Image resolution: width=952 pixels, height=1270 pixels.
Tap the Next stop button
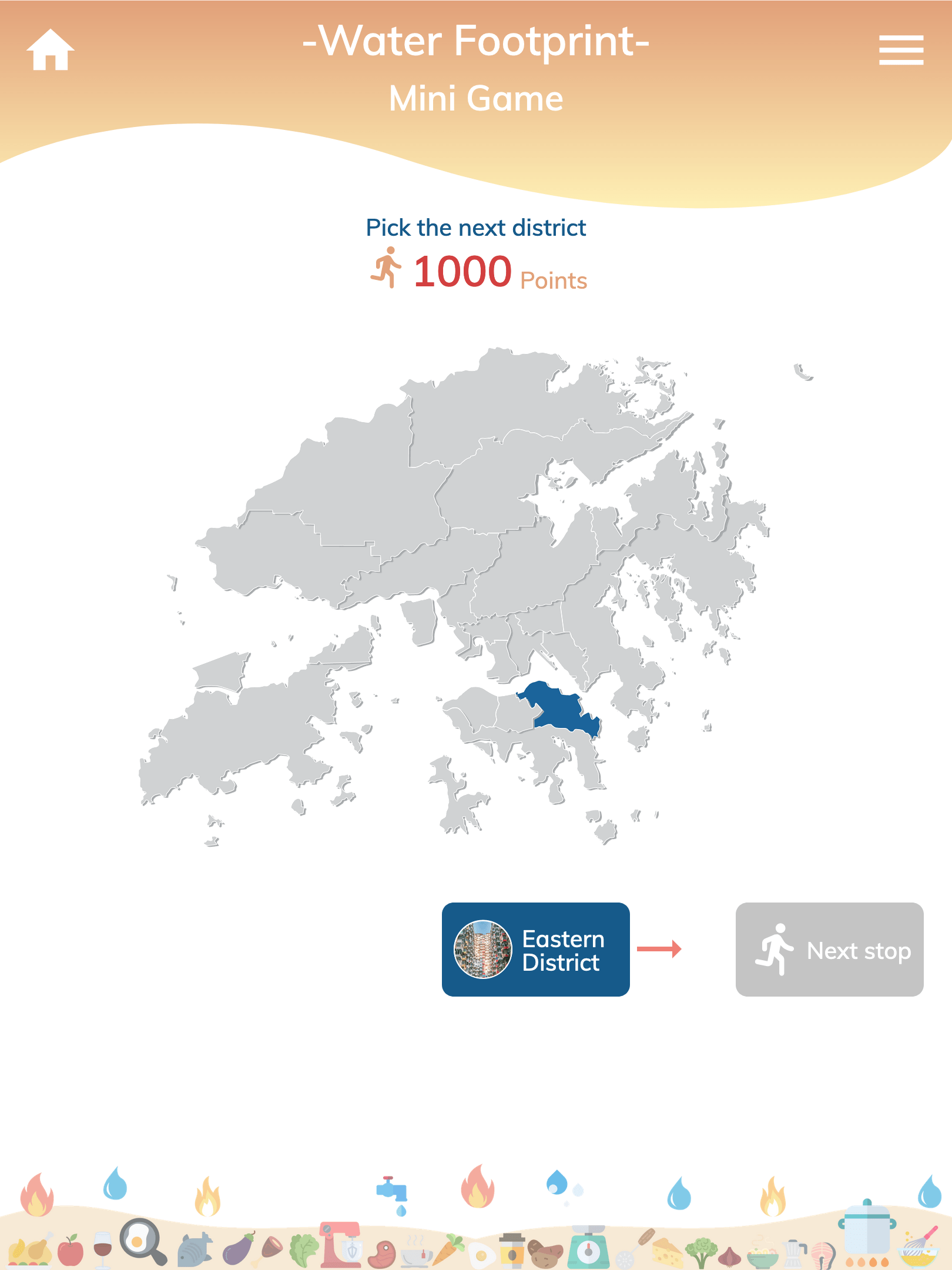(829, 950)
